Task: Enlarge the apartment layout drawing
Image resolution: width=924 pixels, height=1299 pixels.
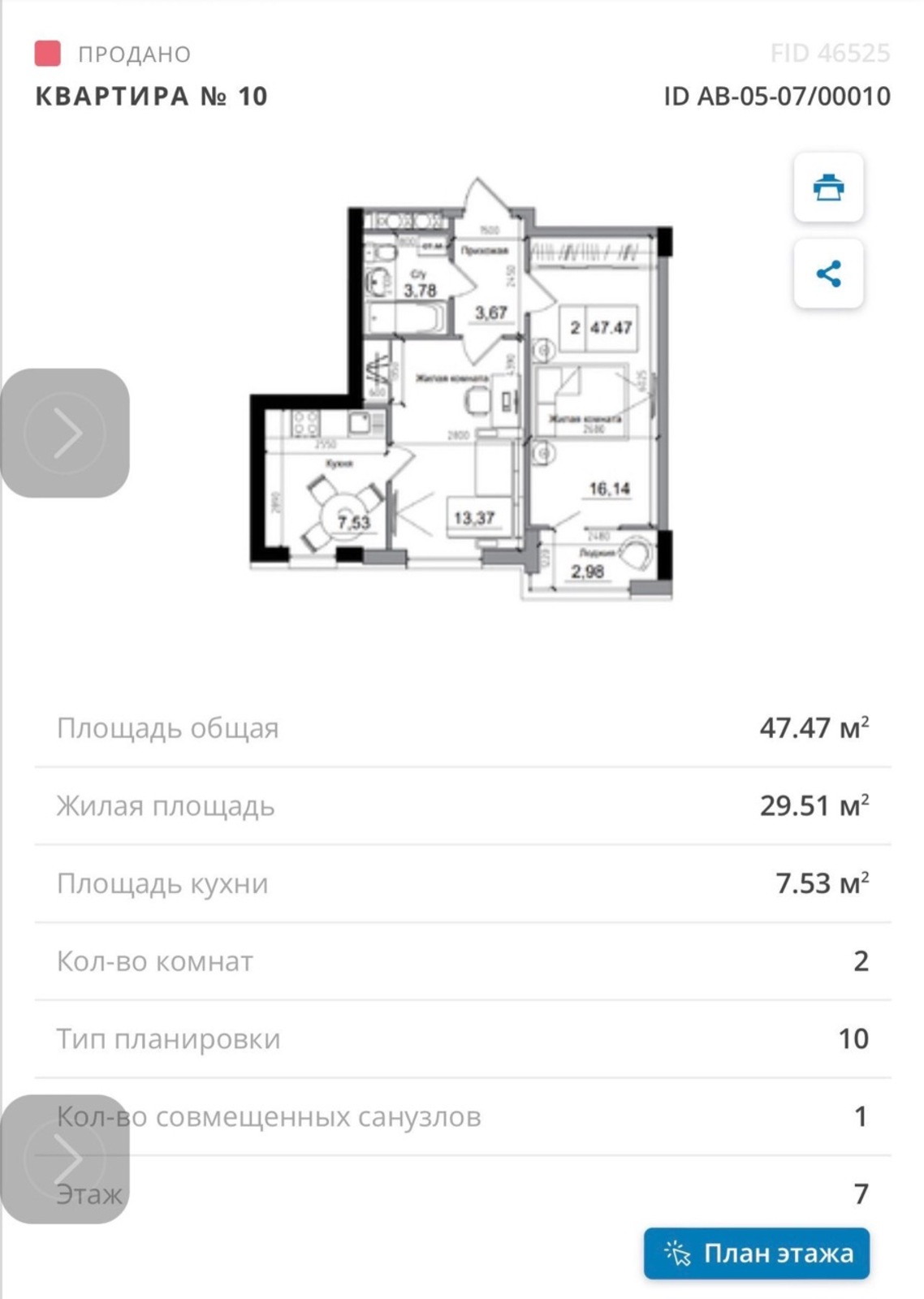Action: pos(461,390)
